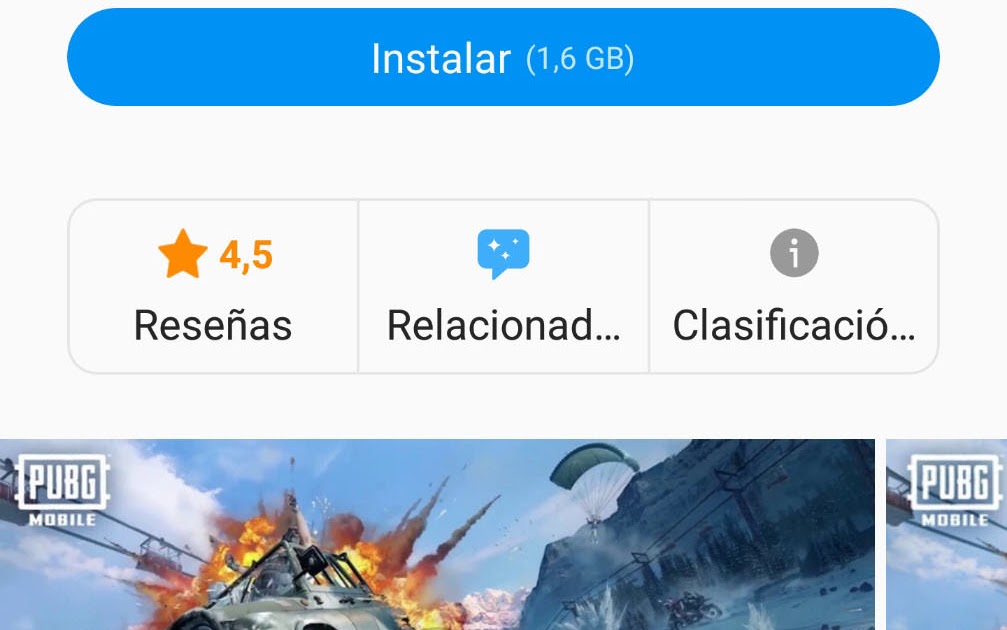Tap the Instalar (1,6 GB) button
The width and height of the screenshot is (1007, 630).
click(503, 57)
